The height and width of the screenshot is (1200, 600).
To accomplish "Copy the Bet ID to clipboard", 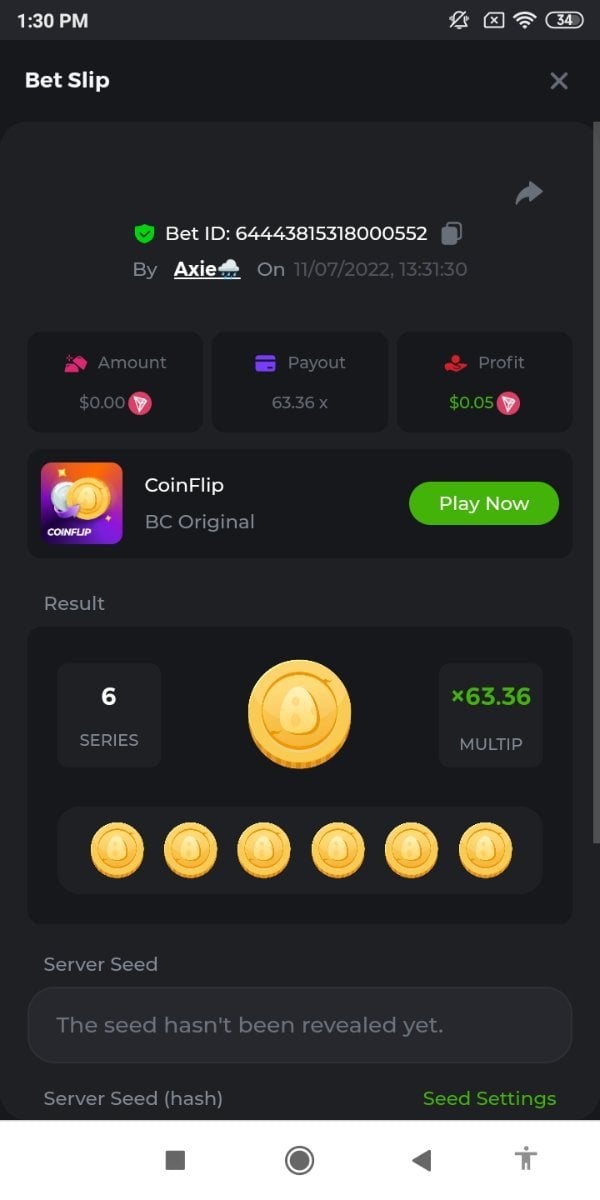I will [x=452, y=234].
